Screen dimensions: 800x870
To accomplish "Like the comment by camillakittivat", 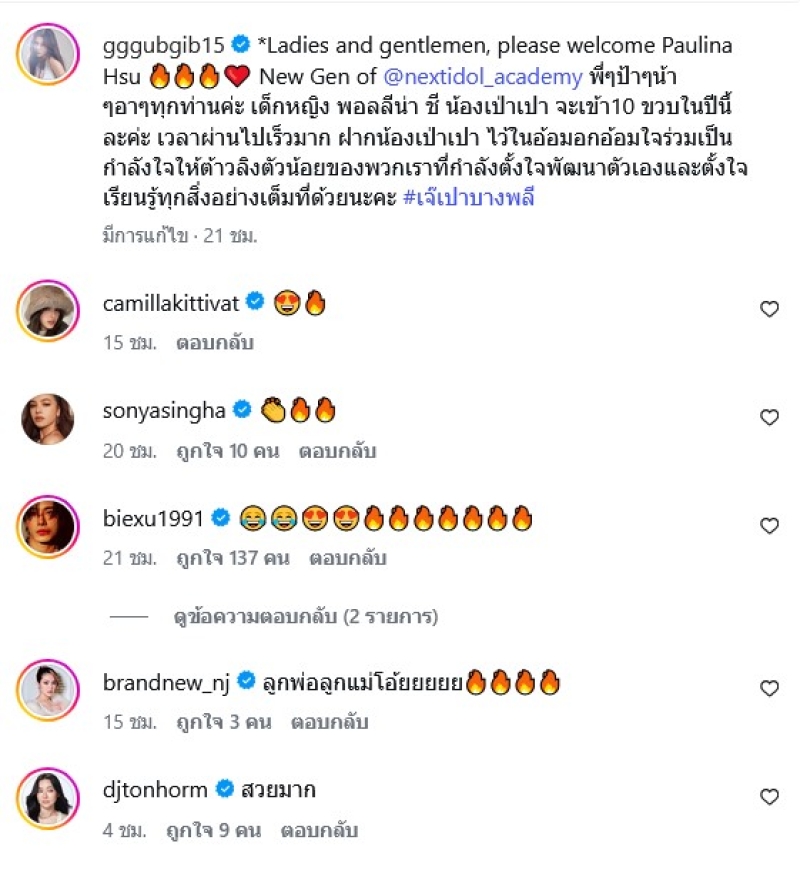I will pyautogui.click(x=769, y=310).
